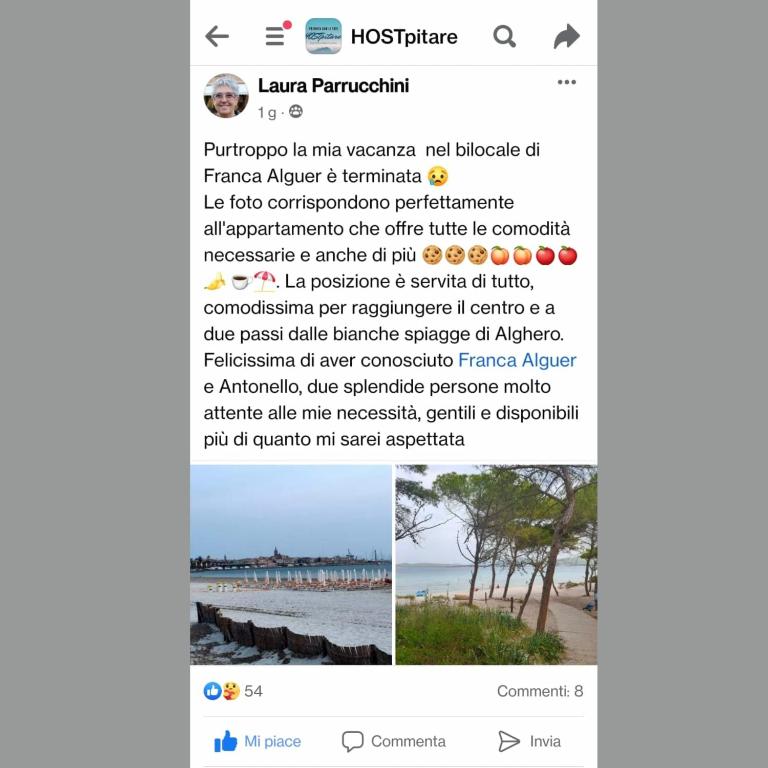This screenshot has width=768, height=768.
Task: Share the group with arrow icon
Action: point(566,37)
